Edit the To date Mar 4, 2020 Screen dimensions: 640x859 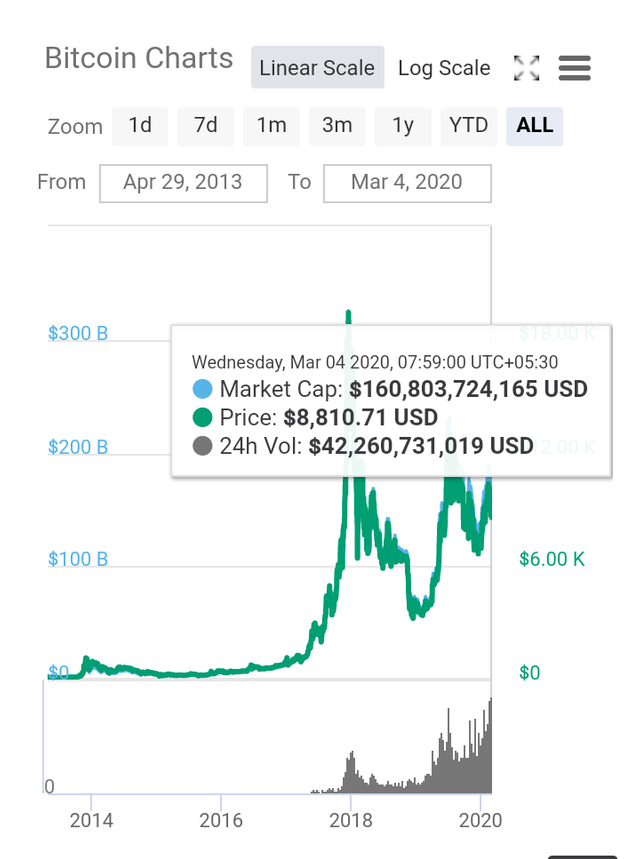pos(407,183)
